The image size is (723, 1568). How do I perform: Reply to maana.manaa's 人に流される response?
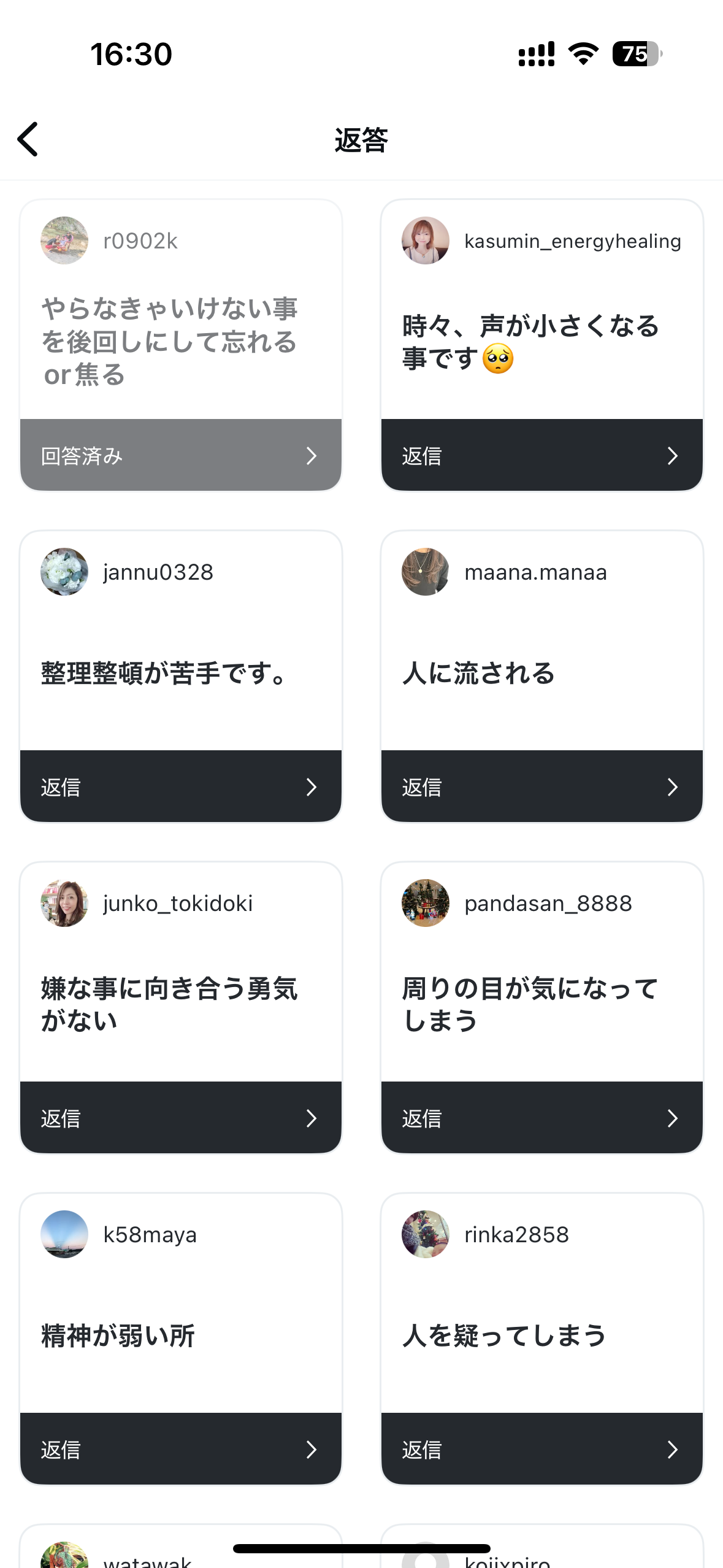(x=542, y=786)
